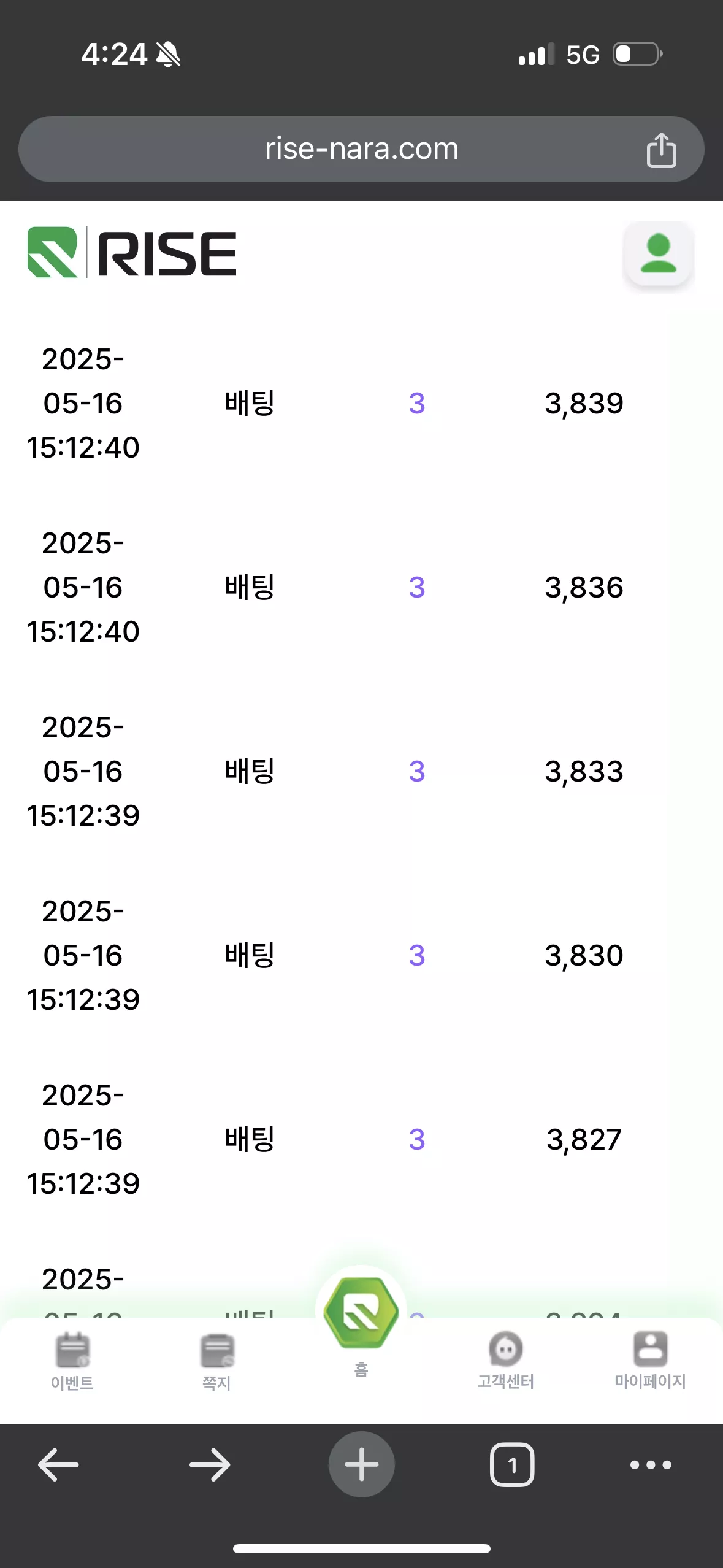Tap the RISE logo in header
The width and height of the screenshot is (723, 1568).
coord(132,253)
